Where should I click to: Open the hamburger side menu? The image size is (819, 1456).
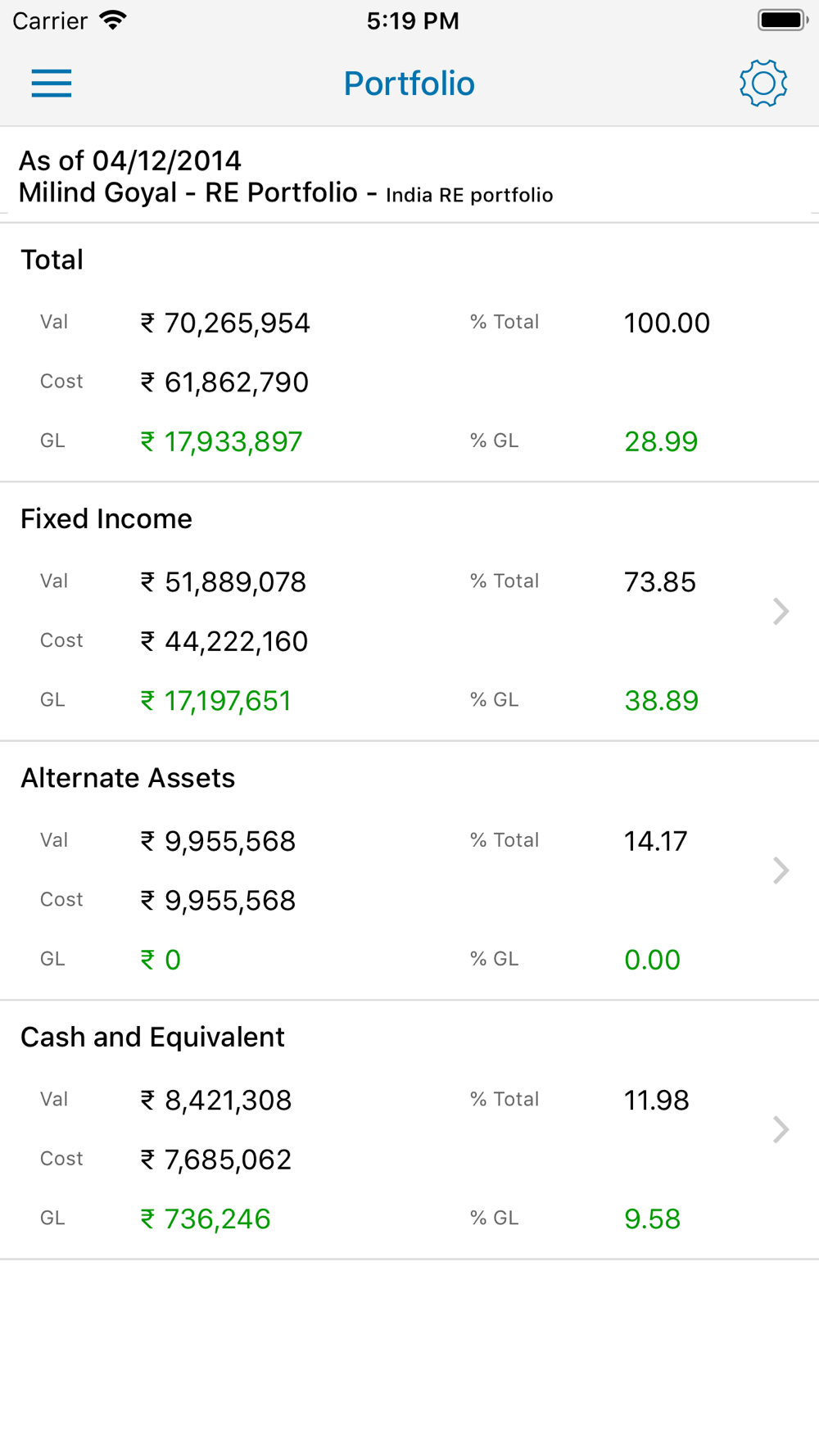click(x=52, y=84)
